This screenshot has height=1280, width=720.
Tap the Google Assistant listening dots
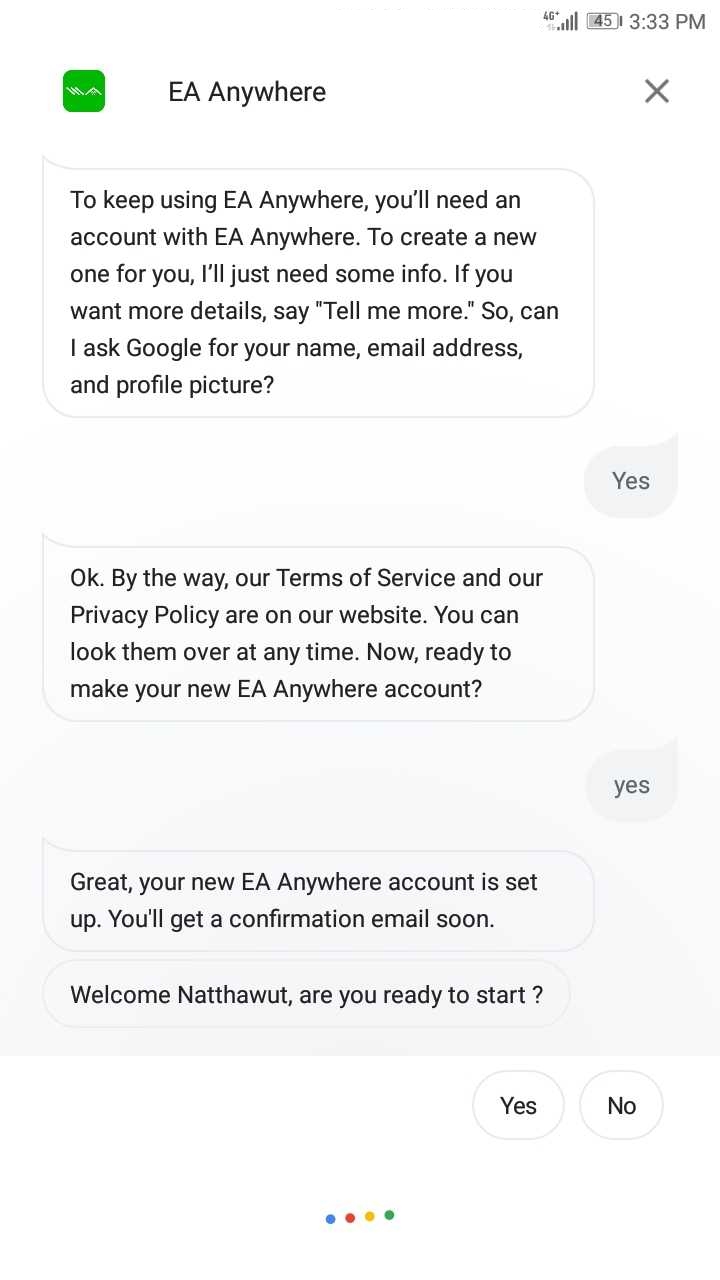tap(360, 1217)
